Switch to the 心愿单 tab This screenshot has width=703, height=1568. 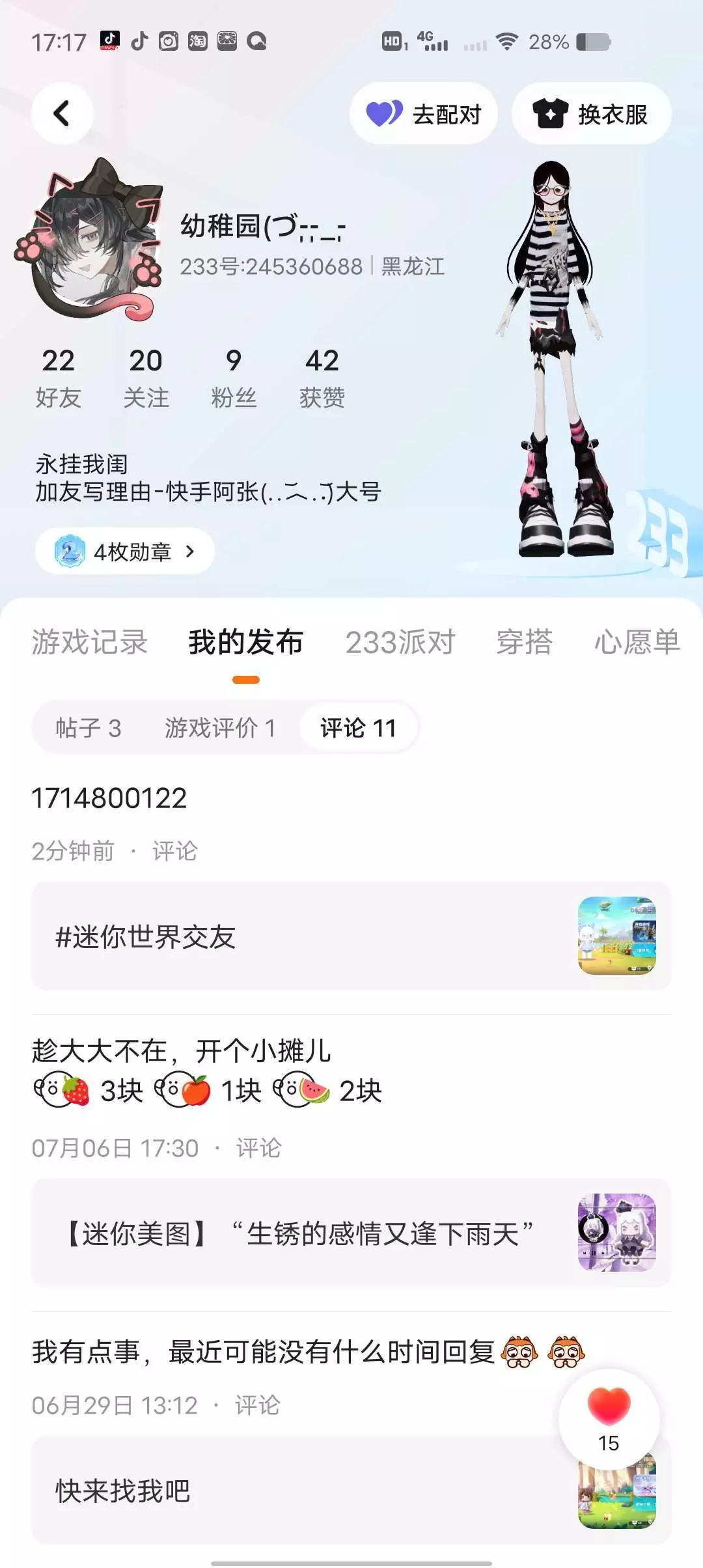(x=637, y=642)
